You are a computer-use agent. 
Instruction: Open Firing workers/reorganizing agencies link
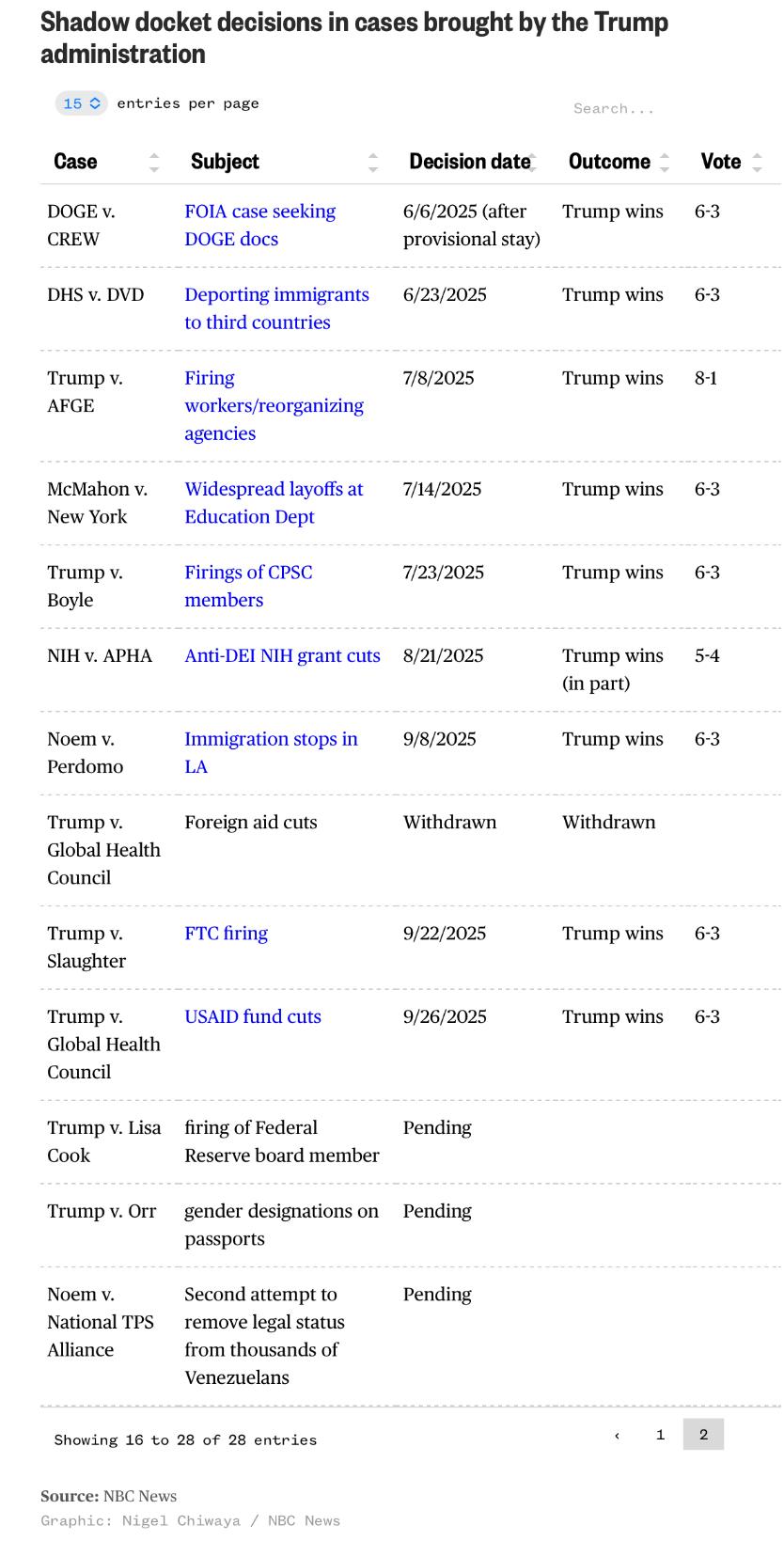[274, 406]
